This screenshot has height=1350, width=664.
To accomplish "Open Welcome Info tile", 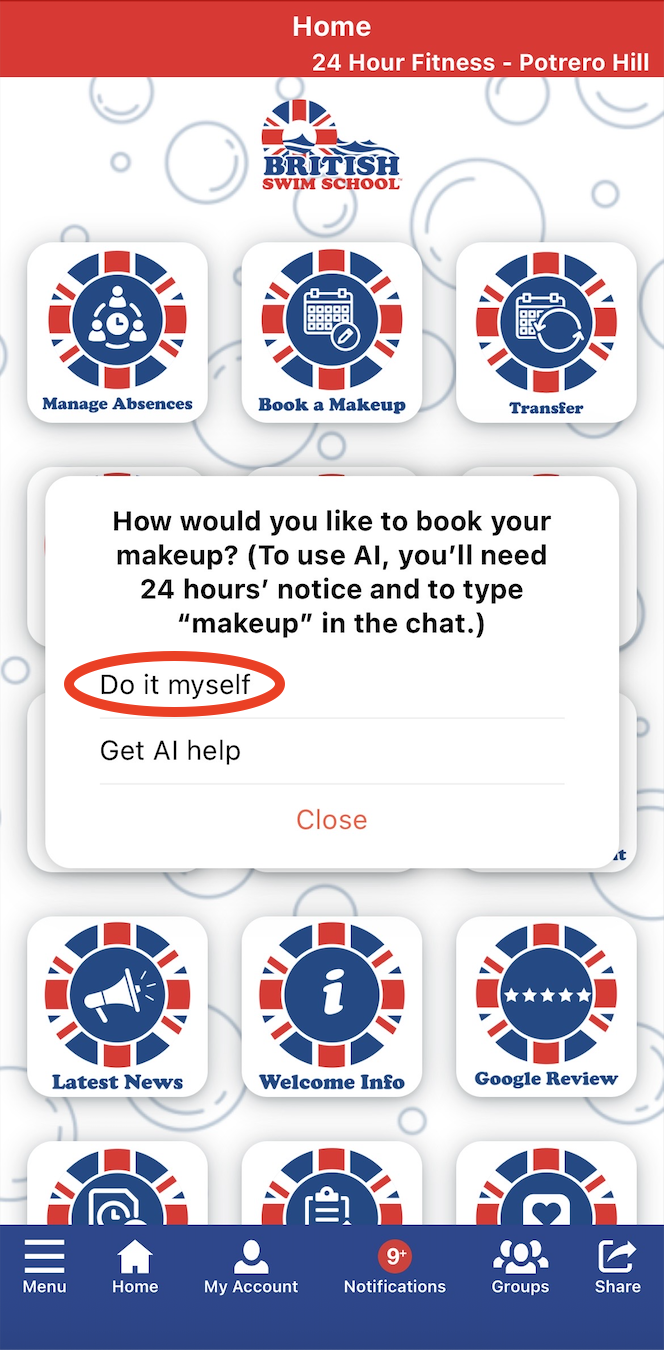I will pyautogui.click(x=331, y=1006).
